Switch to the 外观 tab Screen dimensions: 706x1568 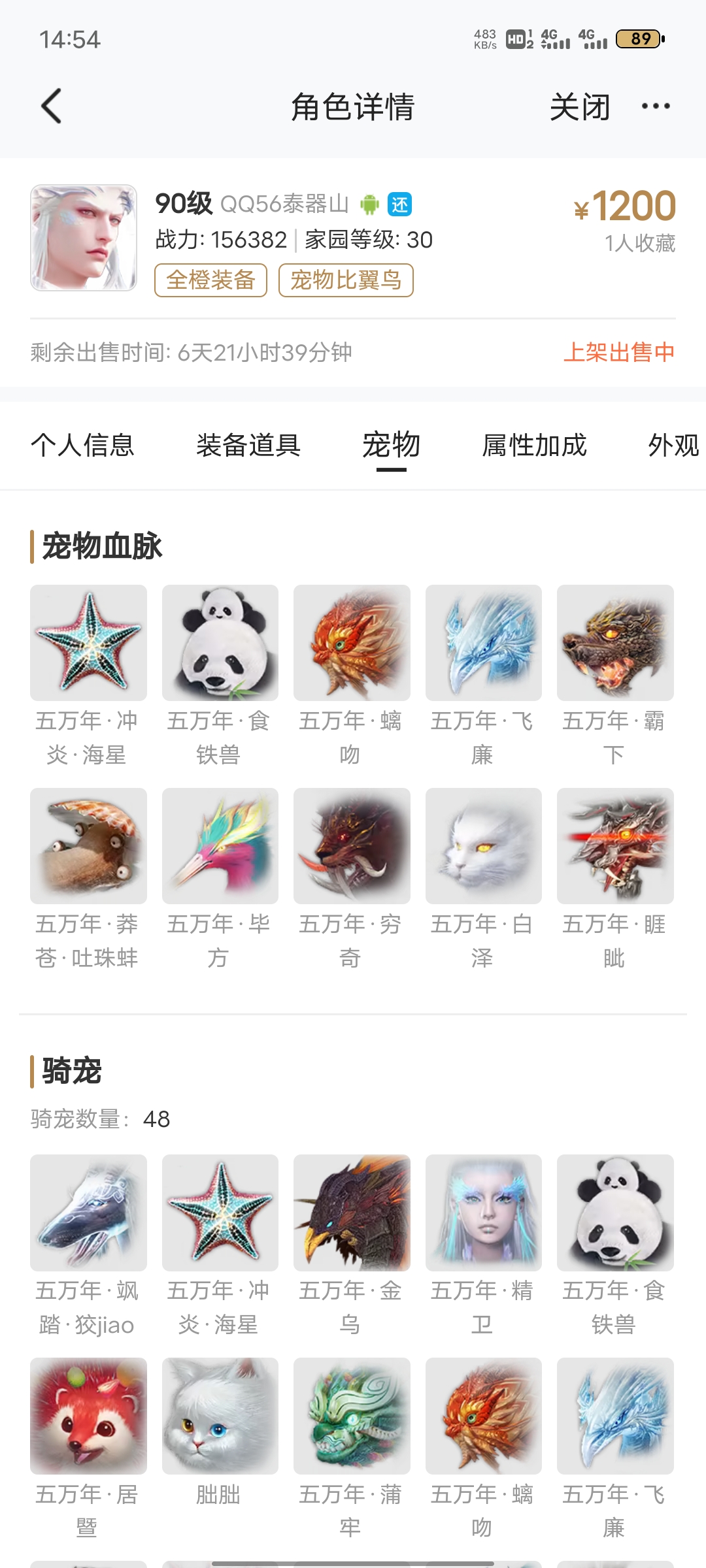673,446
